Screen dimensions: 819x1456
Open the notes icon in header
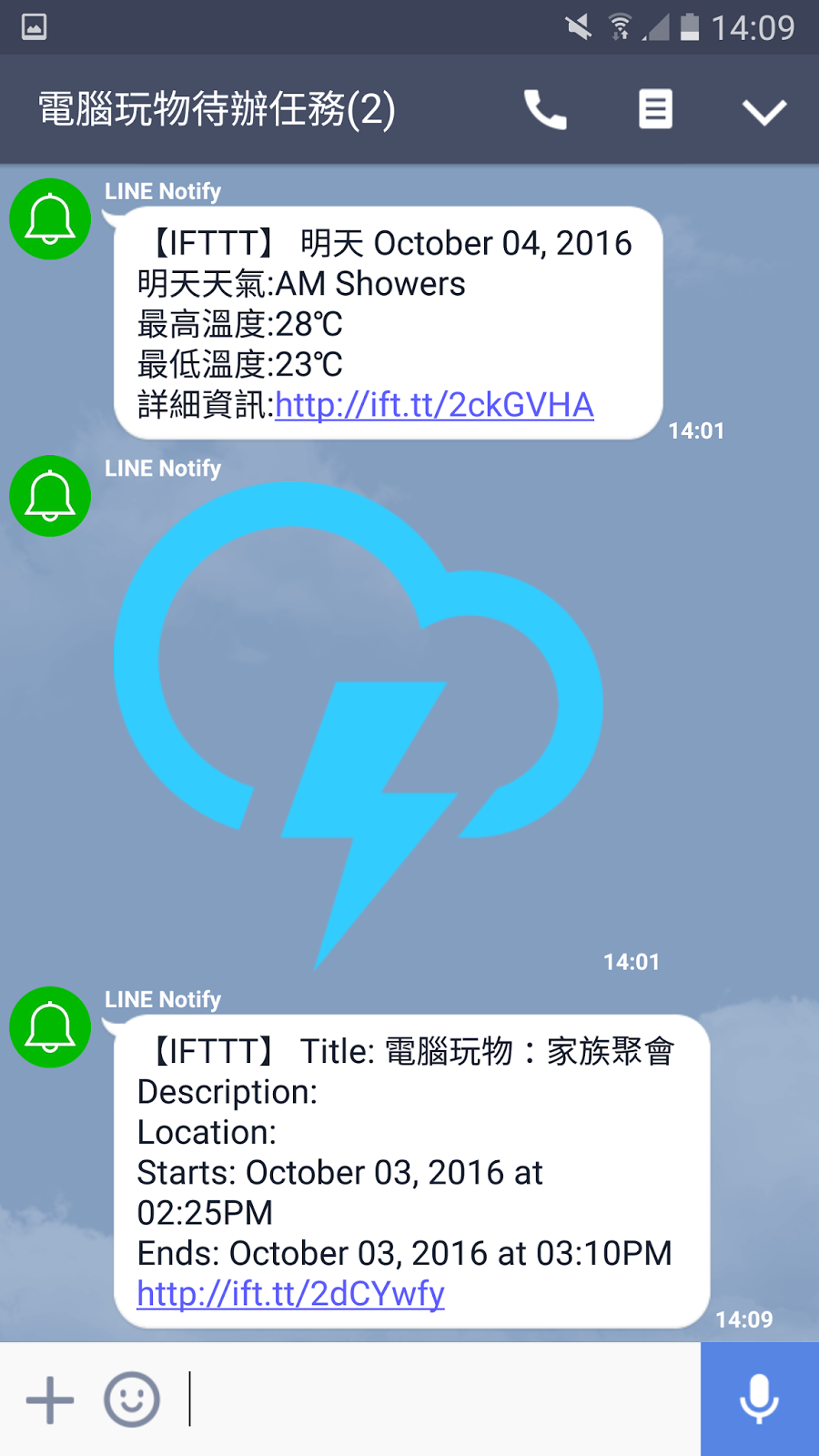pos(655,110)
